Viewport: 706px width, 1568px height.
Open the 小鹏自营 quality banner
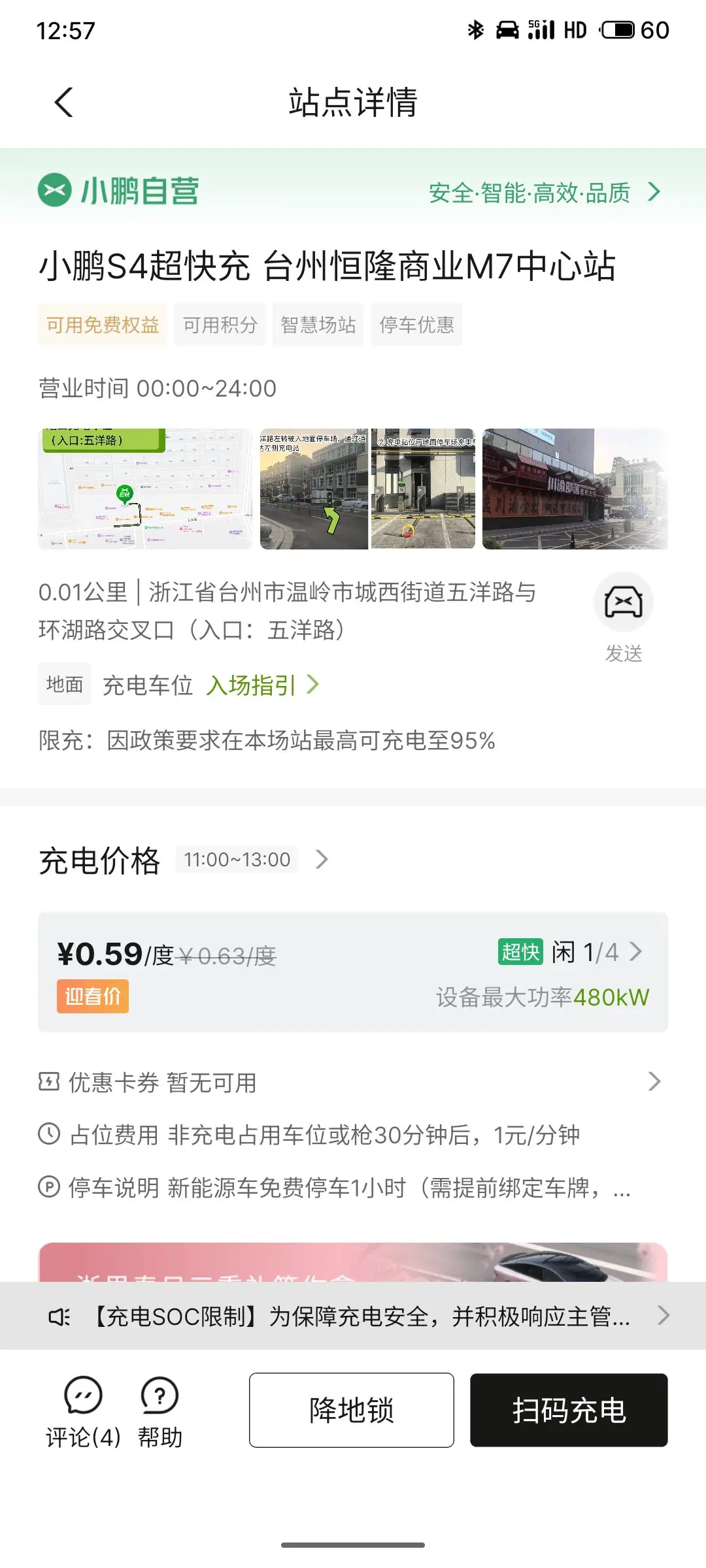click(x=353, y=192)
